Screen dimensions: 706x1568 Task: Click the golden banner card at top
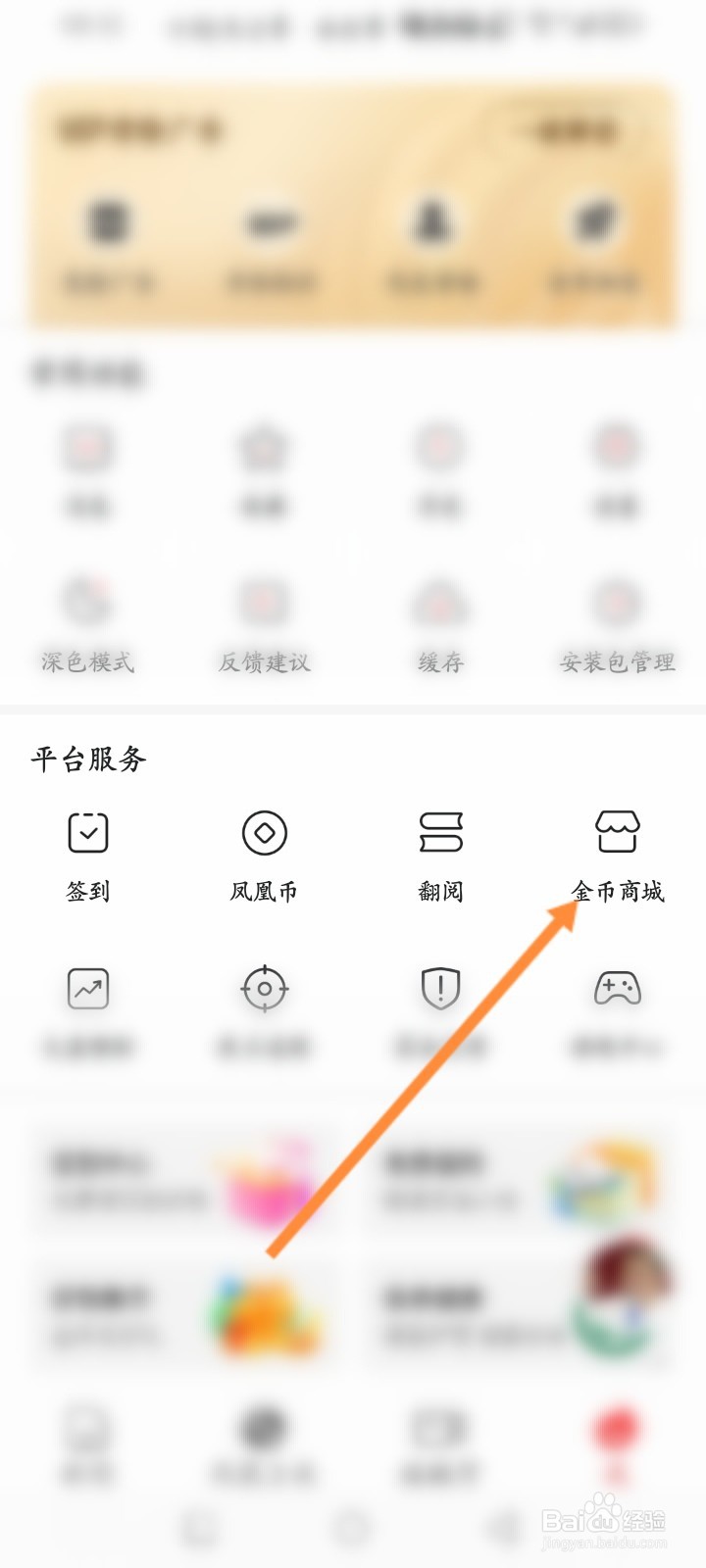pos(353,201)
